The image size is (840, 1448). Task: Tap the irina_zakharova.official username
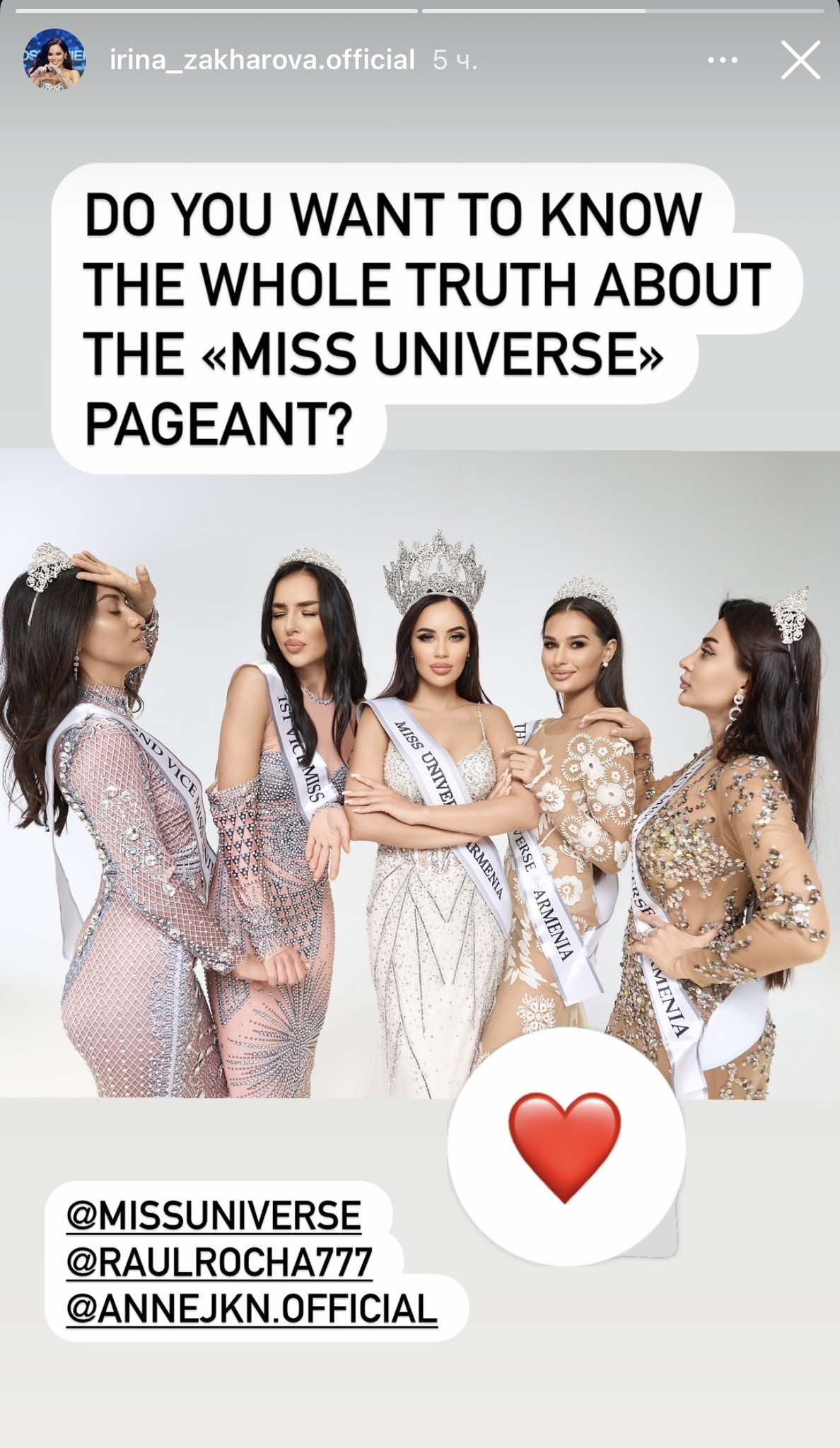tap(262, 60)
